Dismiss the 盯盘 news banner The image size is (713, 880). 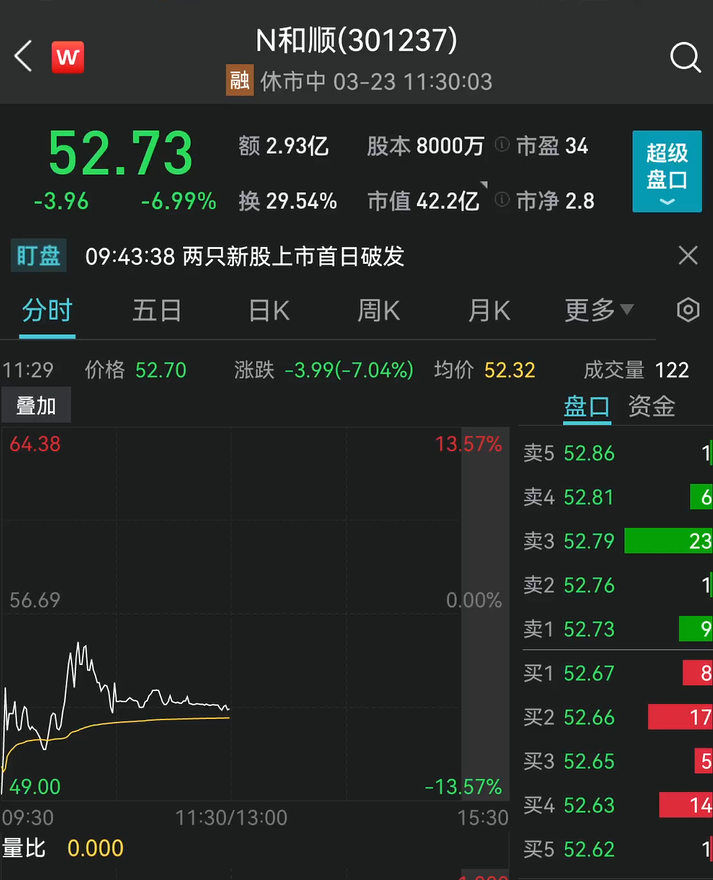pyautogui.click(x=688, y=256)
